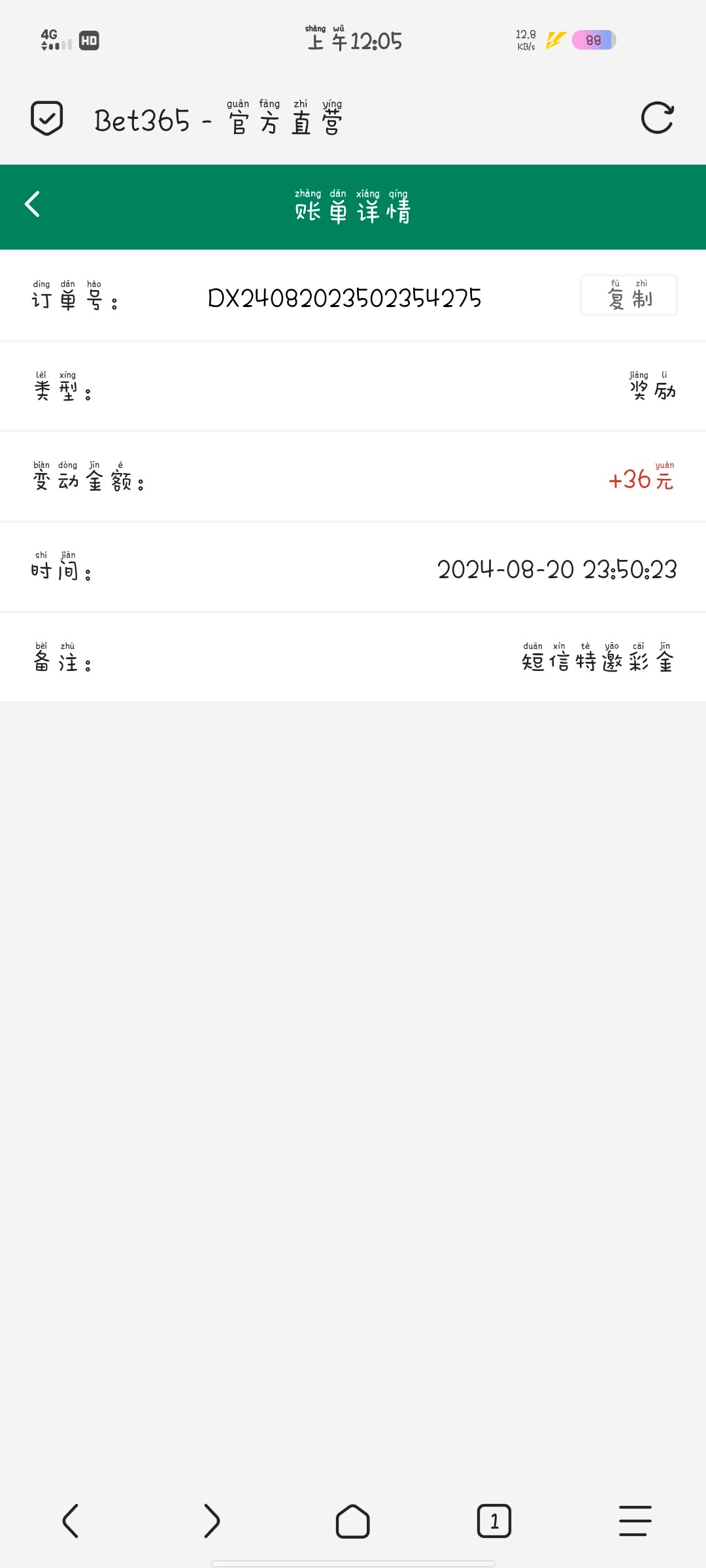
Task: Open the site security shield icon
Action: [x=47, y=118]
